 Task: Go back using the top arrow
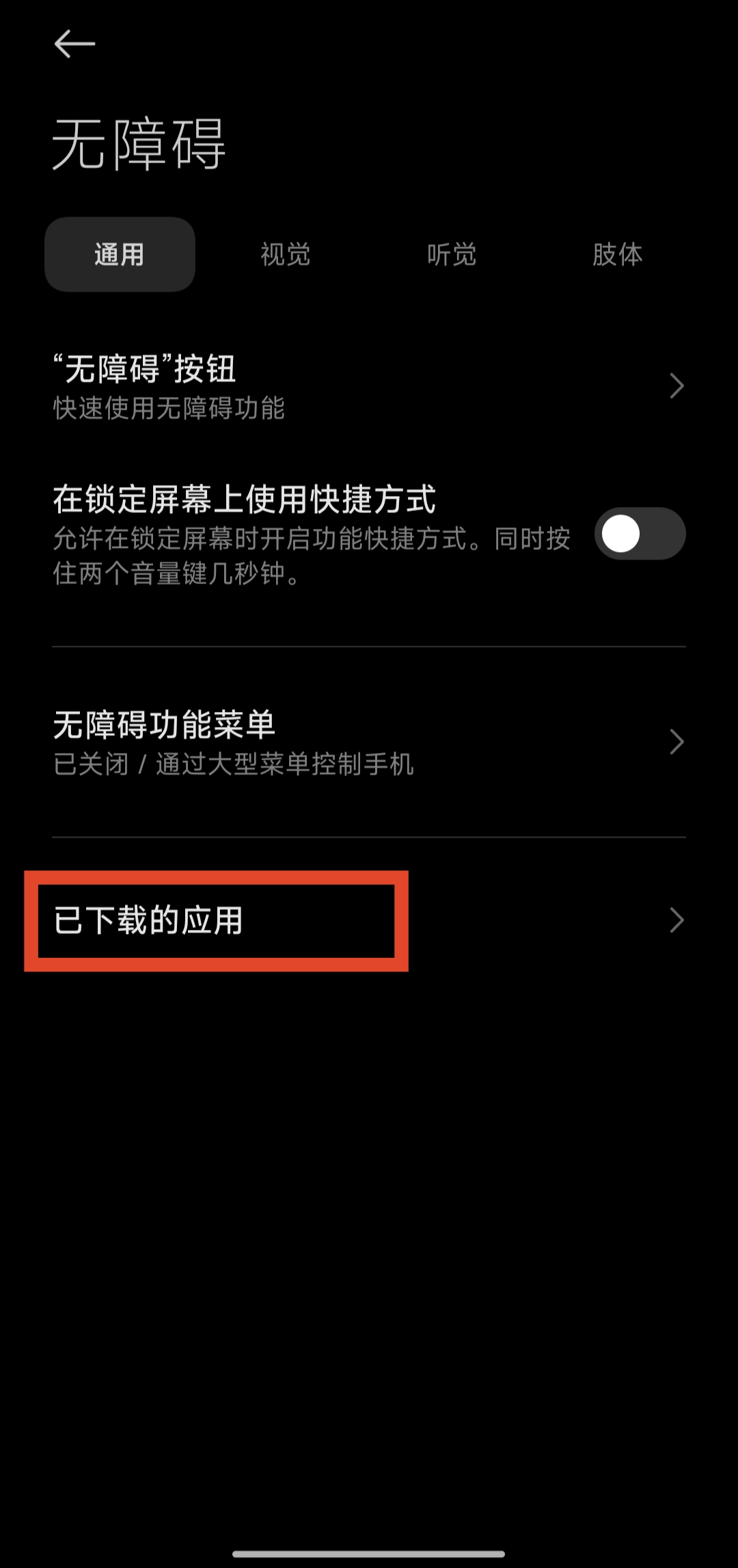74,44
